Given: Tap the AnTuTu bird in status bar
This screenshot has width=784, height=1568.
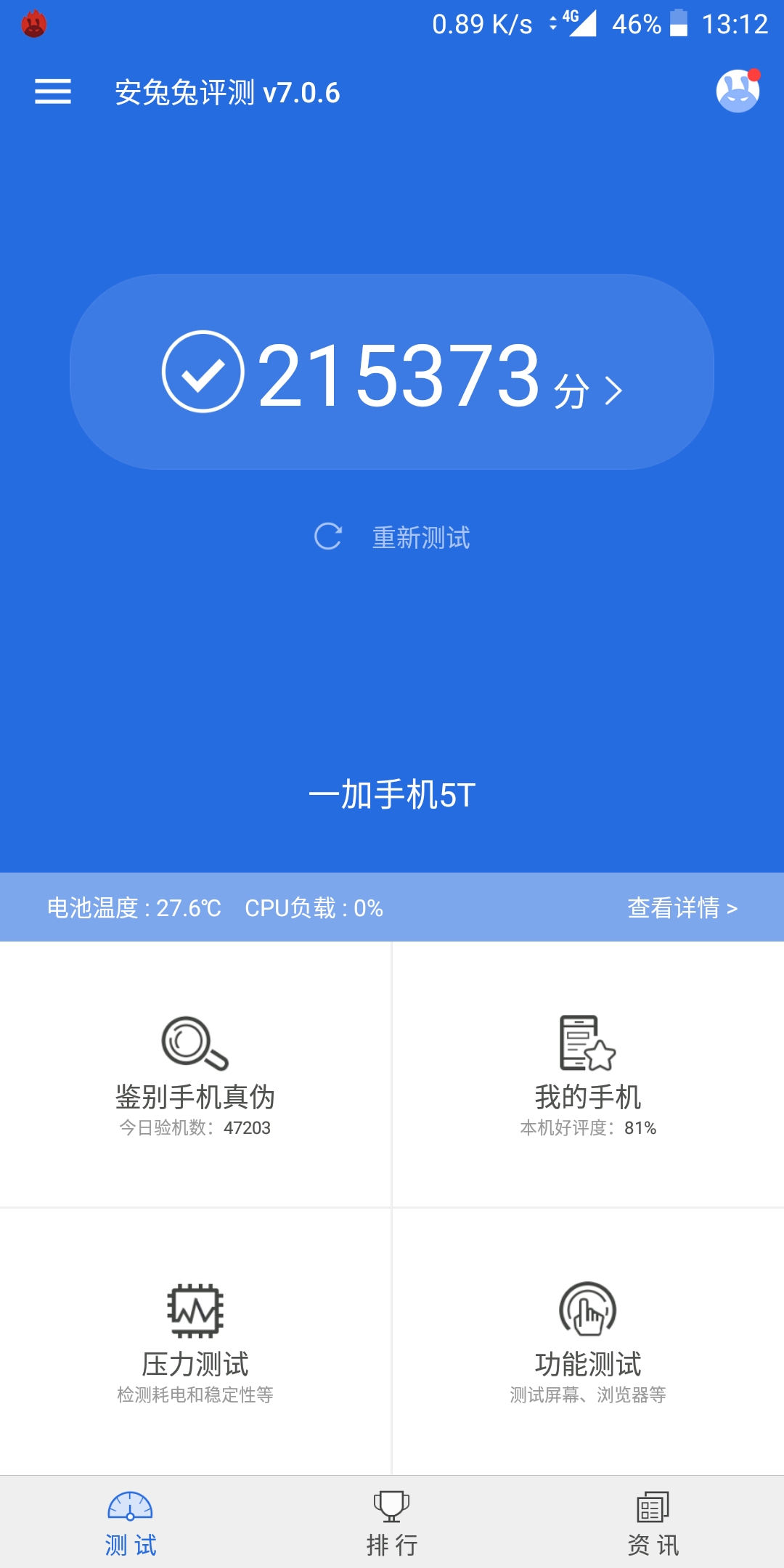Looking at the screenshot, I should [32, 24].
